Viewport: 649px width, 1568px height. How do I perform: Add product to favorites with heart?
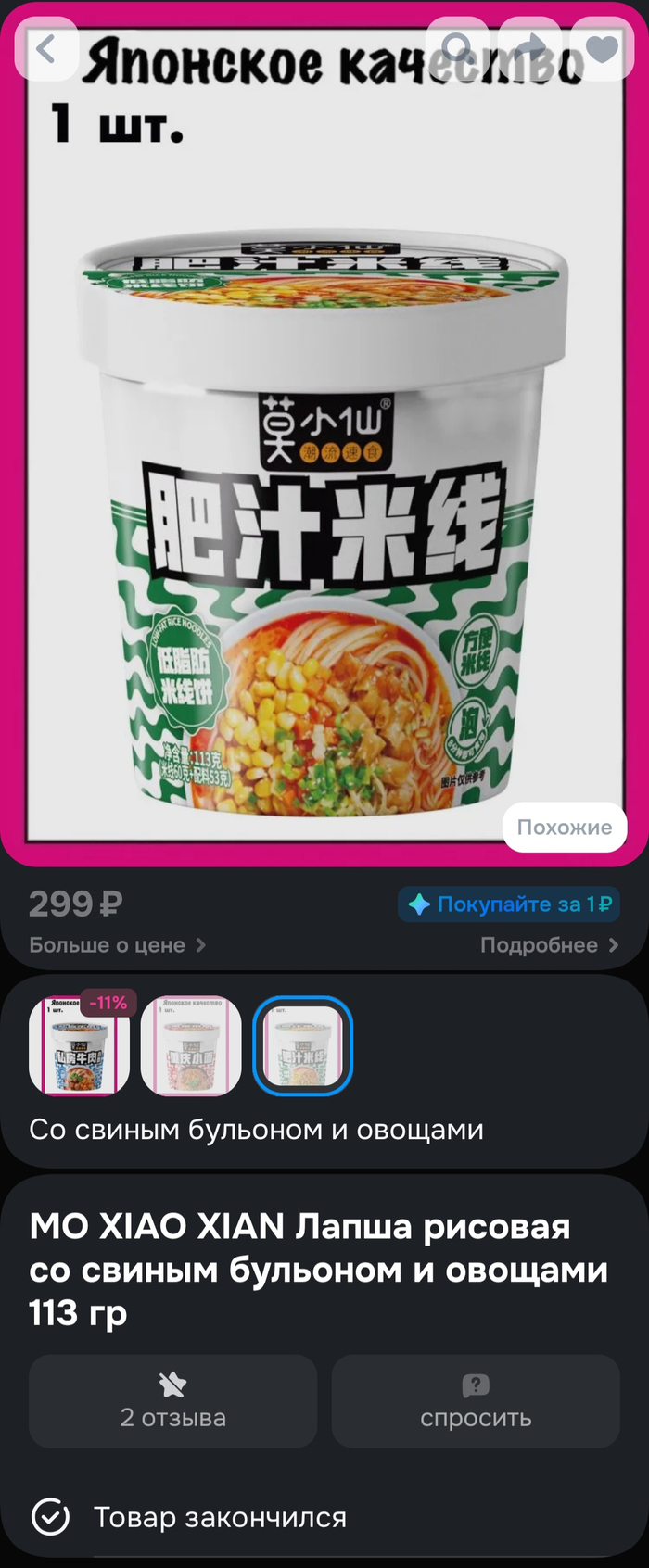click(x=602, y=48)
